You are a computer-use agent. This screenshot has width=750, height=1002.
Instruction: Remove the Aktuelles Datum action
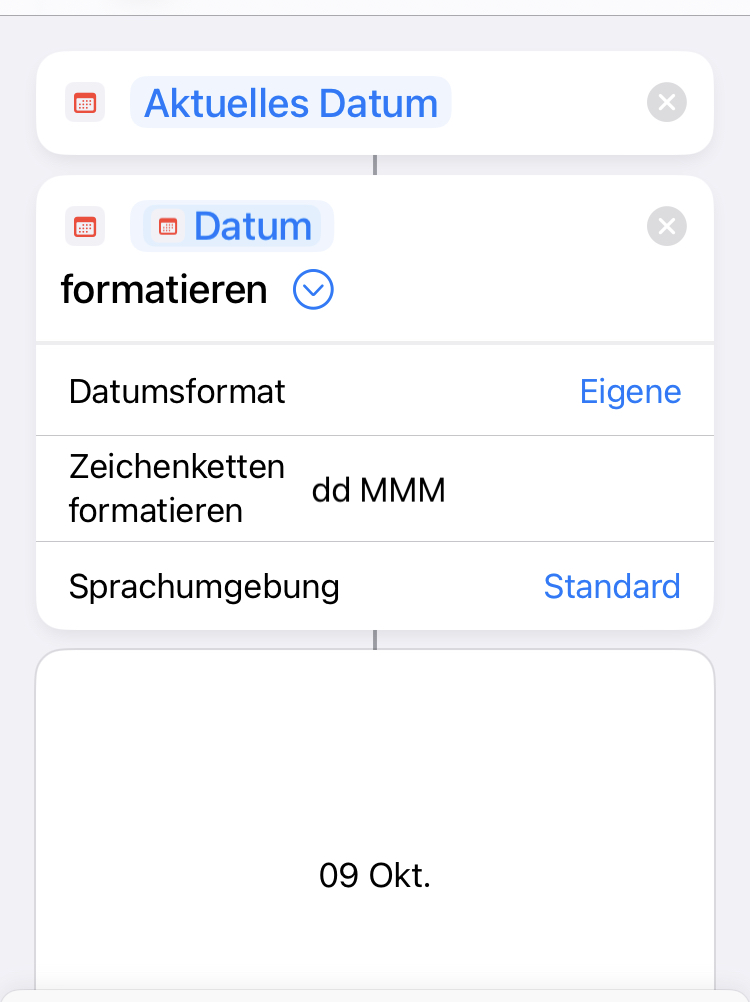coord(666,103)
